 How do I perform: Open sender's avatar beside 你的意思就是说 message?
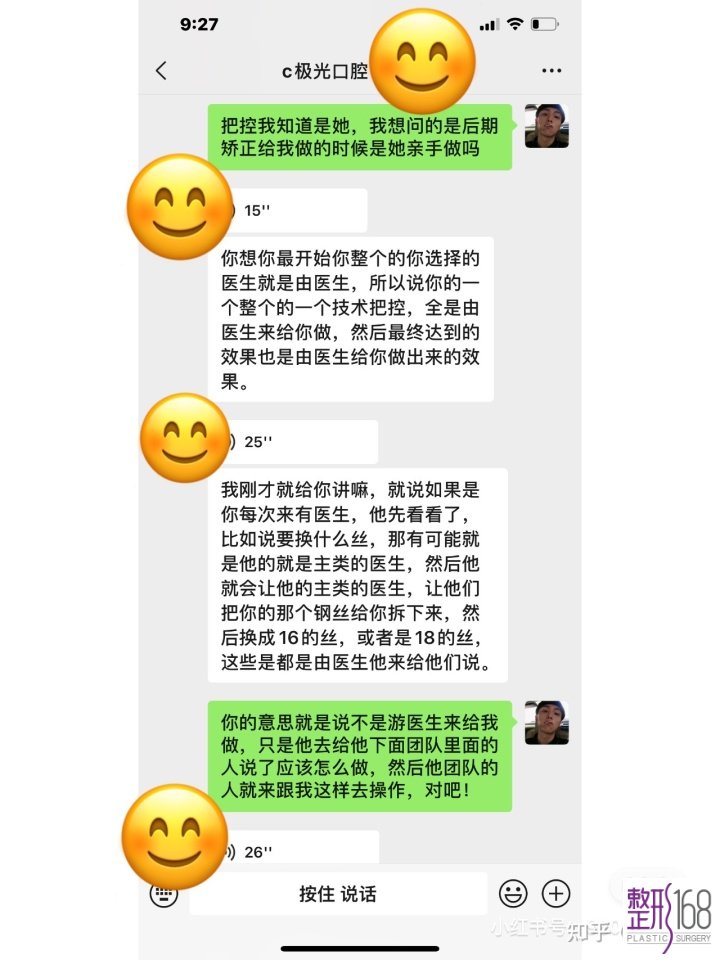pos(547,722)
